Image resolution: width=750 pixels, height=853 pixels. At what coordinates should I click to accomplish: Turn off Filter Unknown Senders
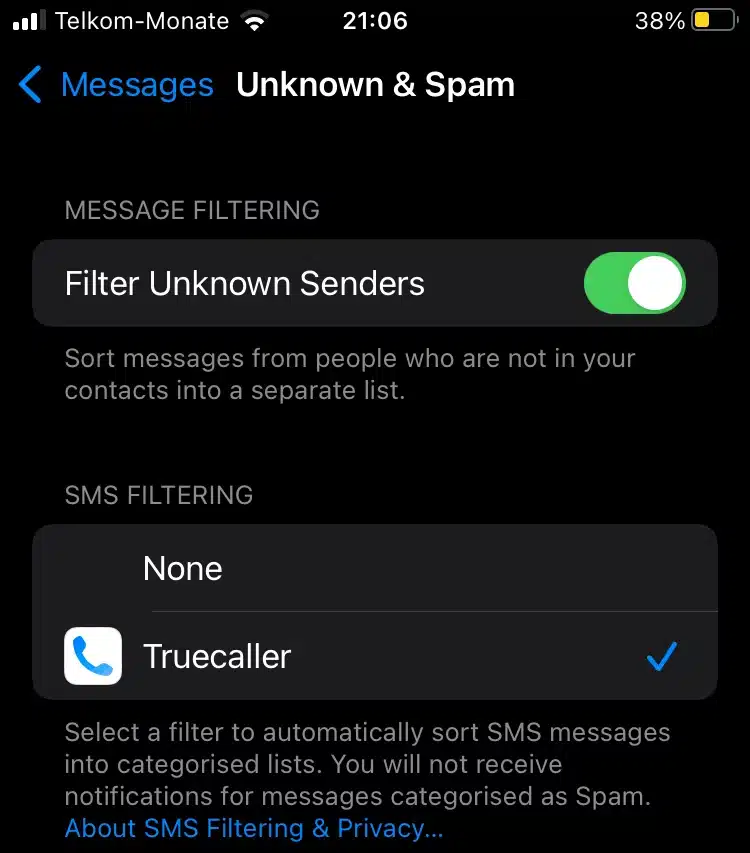click(634, 284)
